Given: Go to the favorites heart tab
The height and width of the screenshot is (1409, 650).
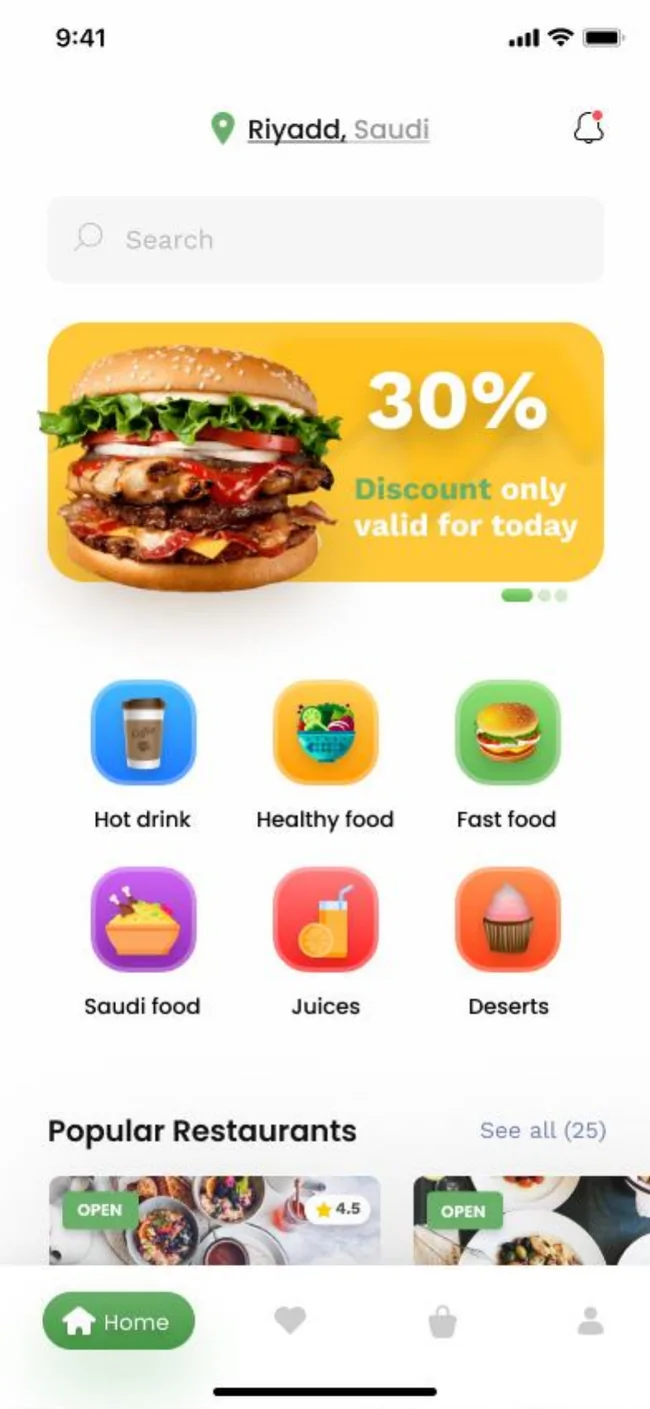Looking at the screenshot, I should (x=290, y=1321).
